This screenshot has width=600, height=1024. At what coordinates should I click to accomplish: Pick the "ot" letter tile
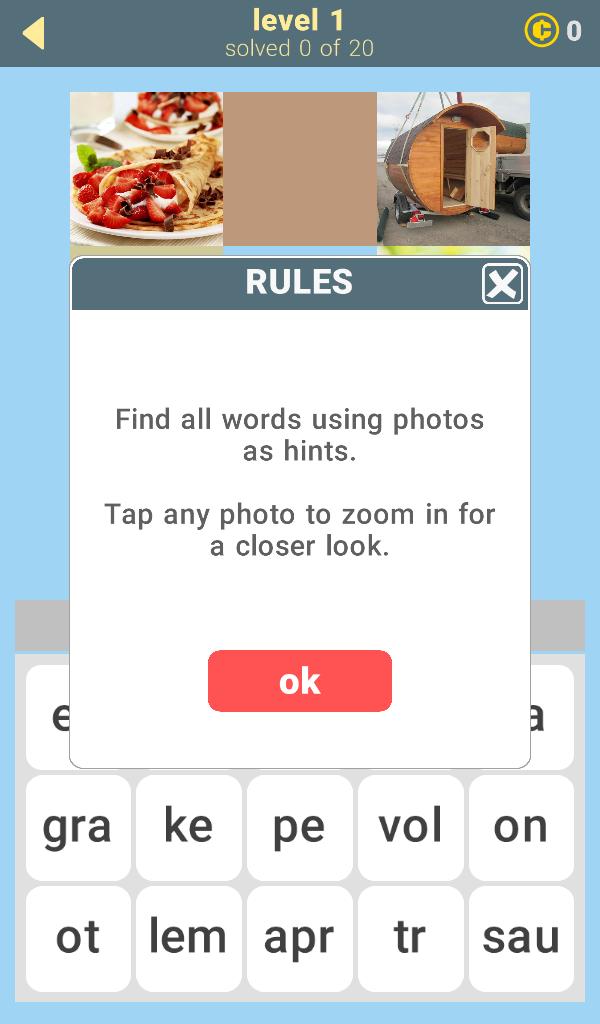(78, 938)
